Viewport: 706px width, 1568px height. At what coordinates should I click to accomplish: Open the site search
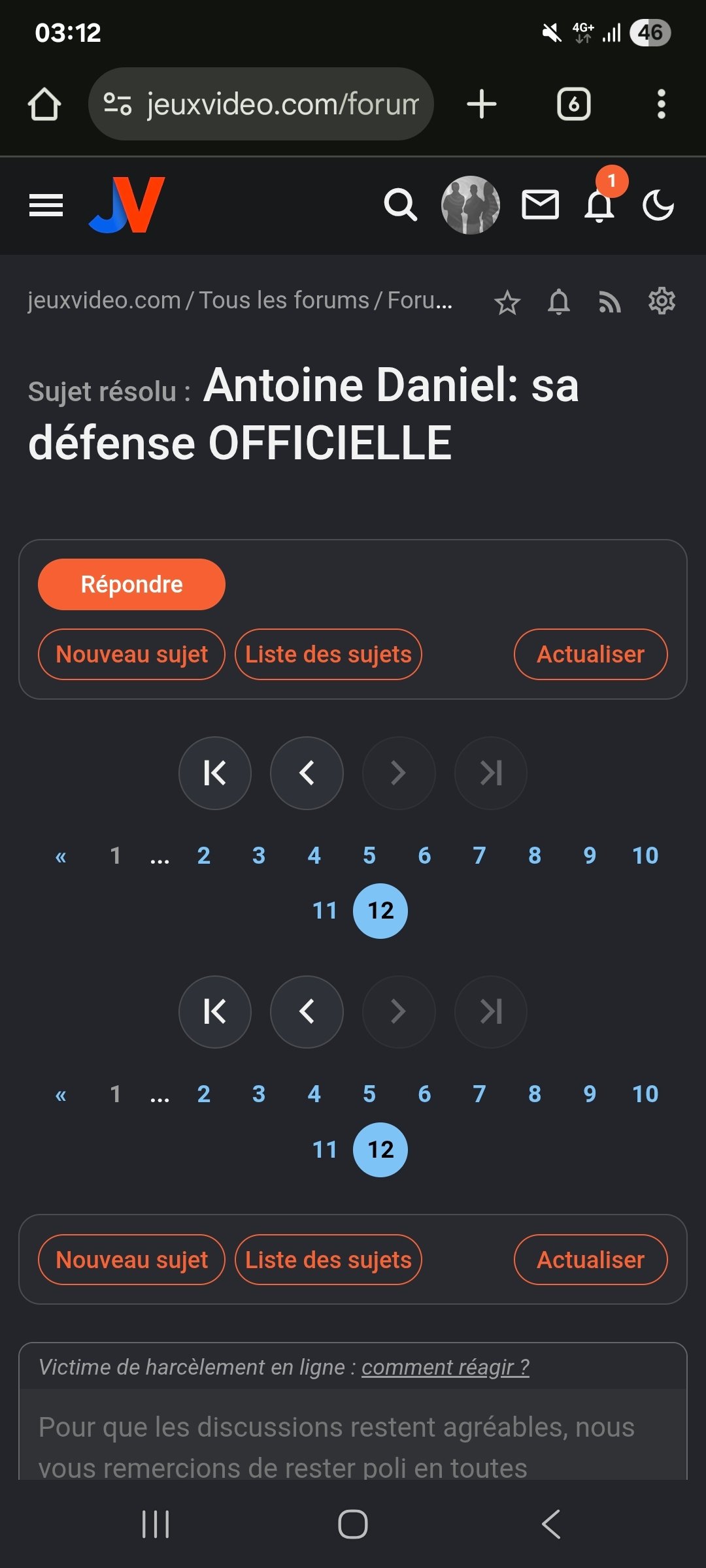coord(400,205)
